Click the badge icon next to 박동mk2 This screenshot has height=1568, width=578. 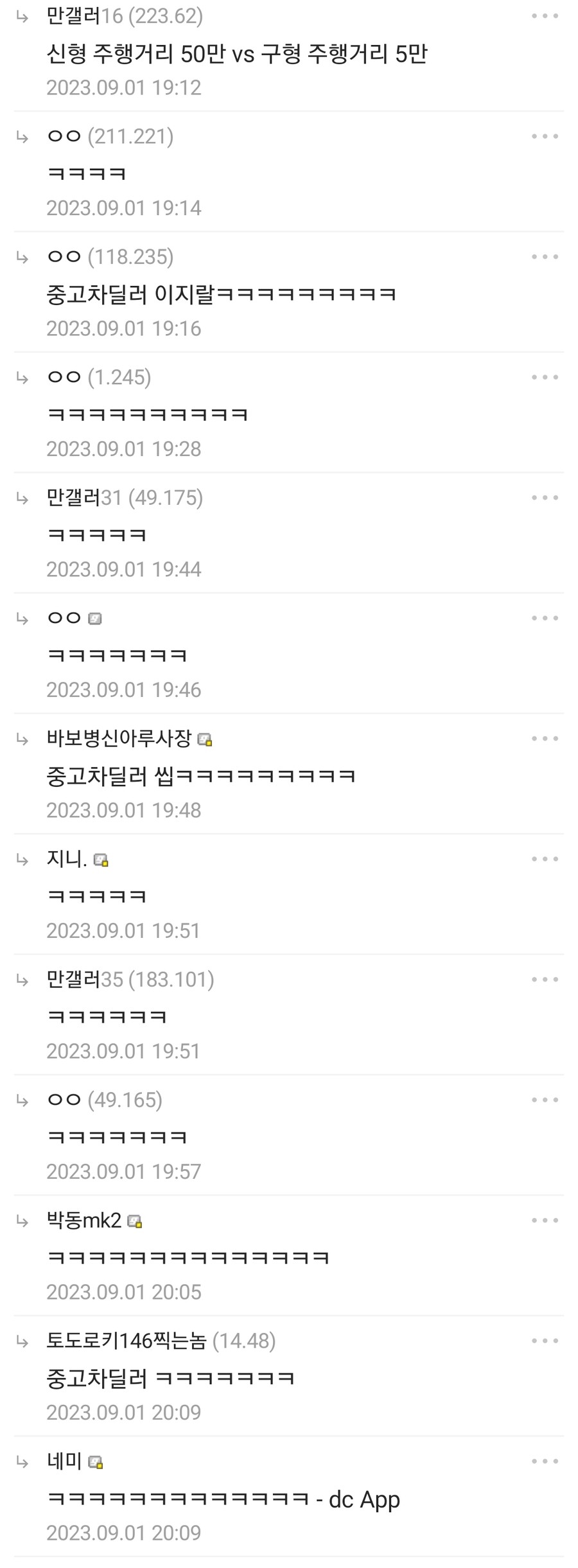(x=133, y=1220)
